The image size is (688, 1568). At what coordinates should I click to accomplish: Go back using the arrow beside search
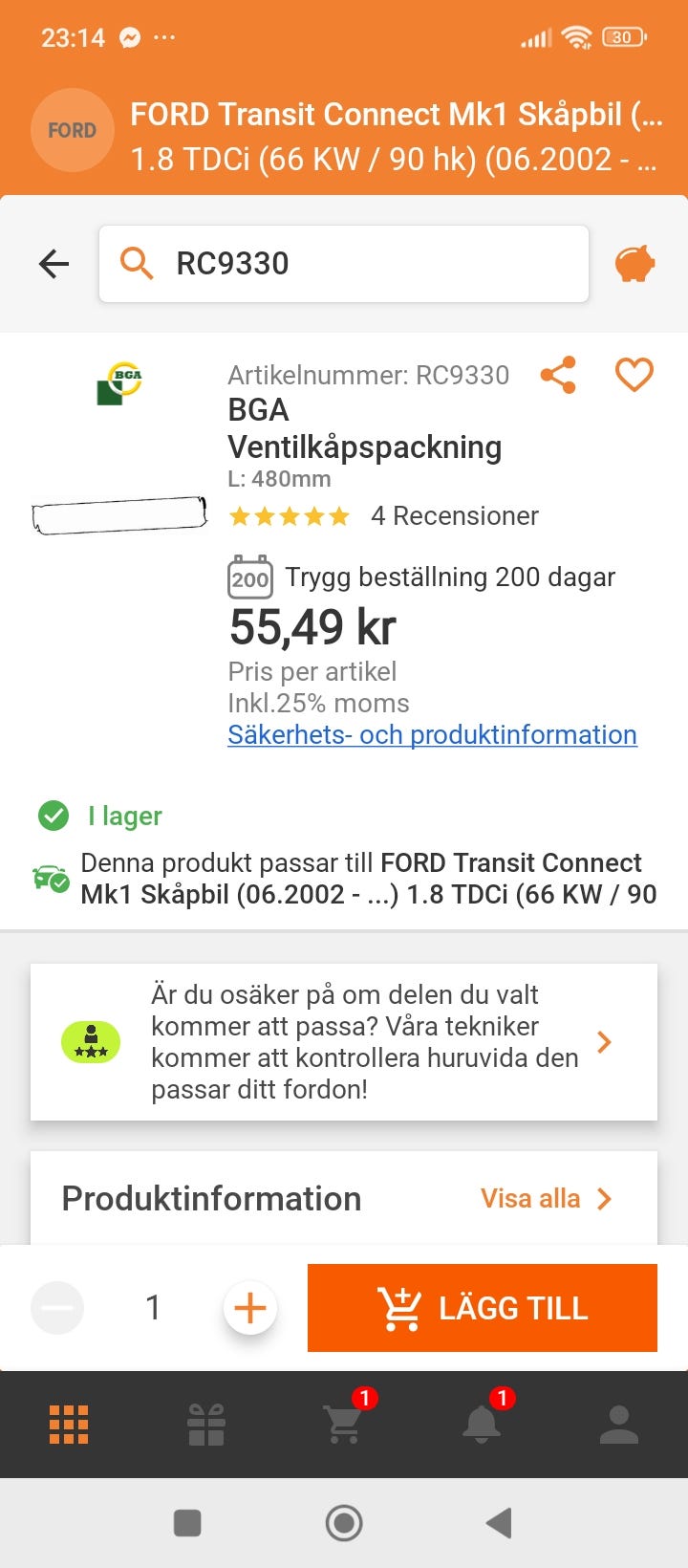pos(54,264)
